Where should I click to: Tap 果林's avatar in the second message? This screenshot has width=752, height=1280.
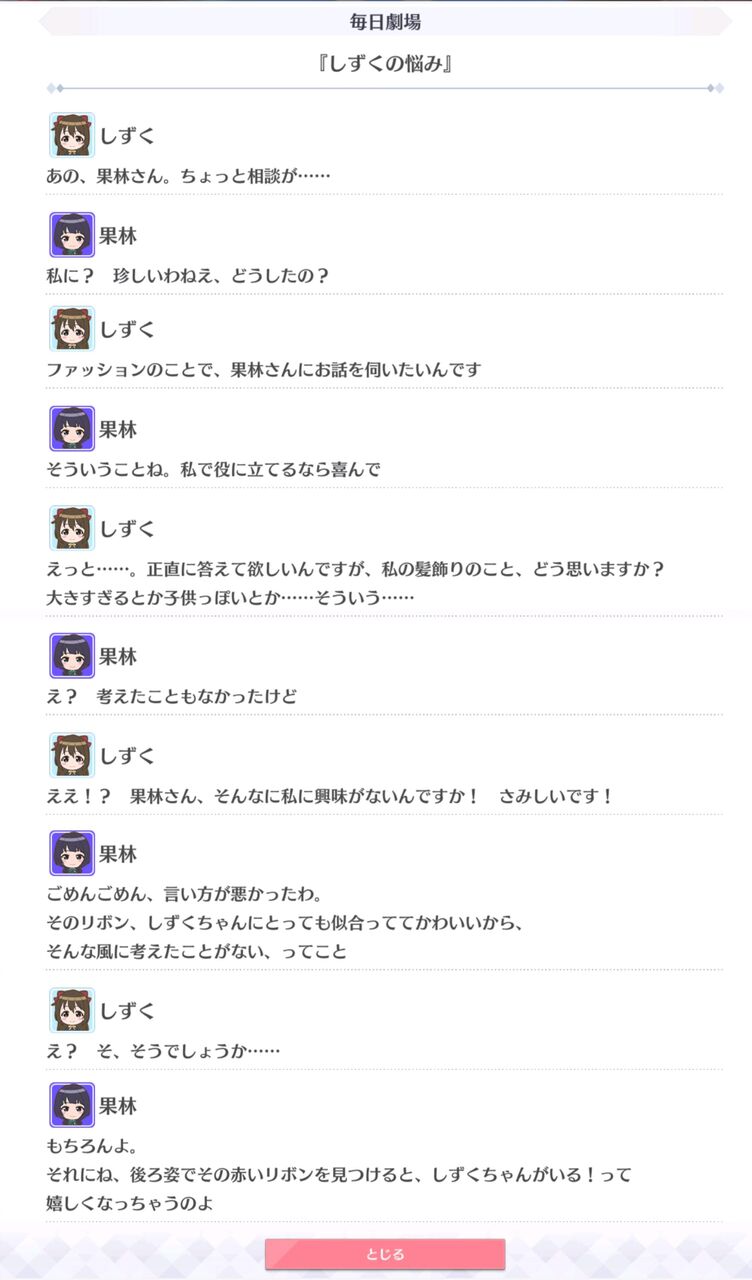(x=69, y=233)
